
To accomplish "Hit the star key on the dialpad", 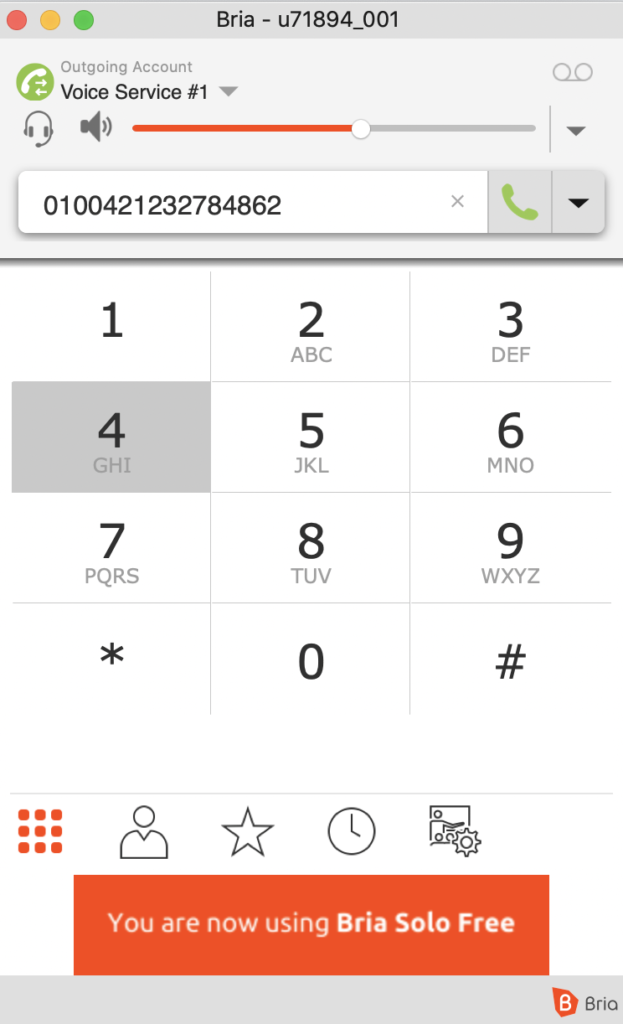I will [x=111, y=660].
